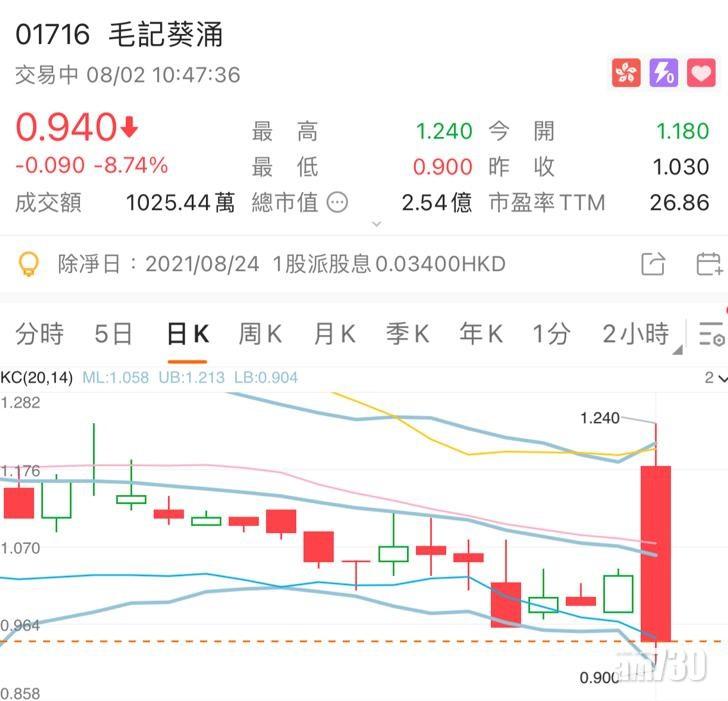The height and width of the screenshot is (701, 728).
Task: Open info icon next to 總市值
Action: pyautogui.click(x=338, y=203)
